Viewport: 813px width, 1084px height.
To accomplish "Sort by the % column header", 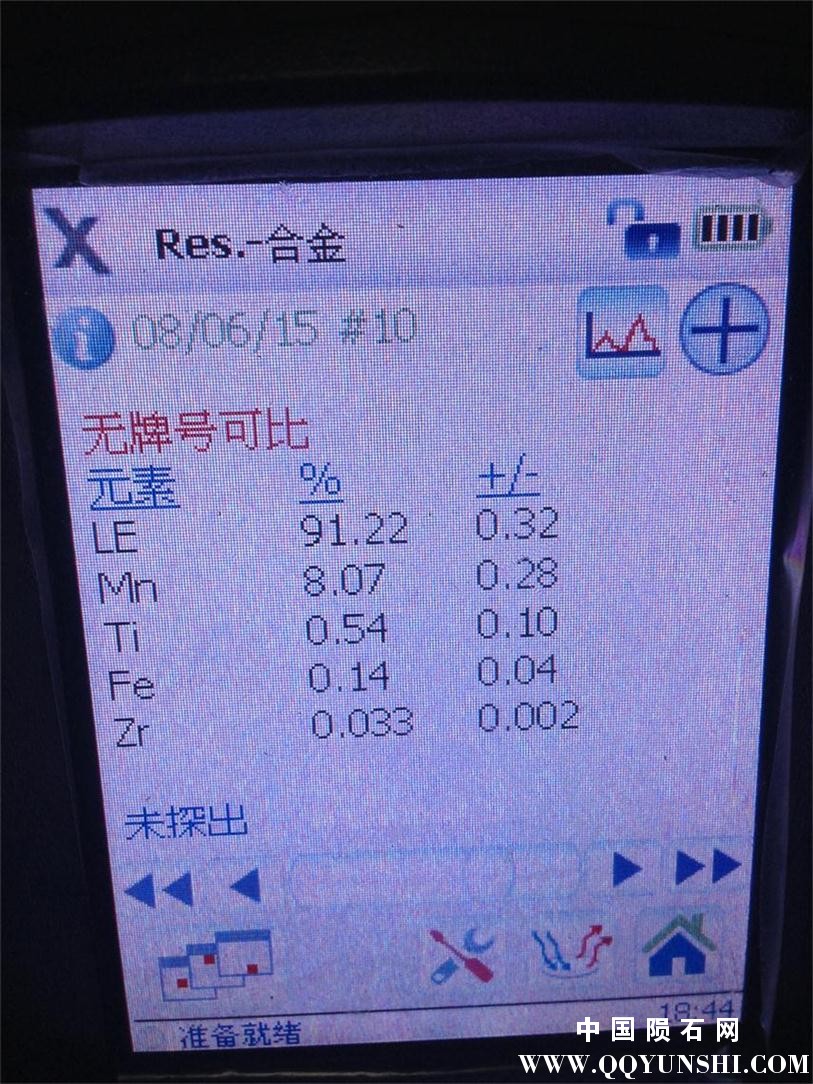I will point(322,484).
